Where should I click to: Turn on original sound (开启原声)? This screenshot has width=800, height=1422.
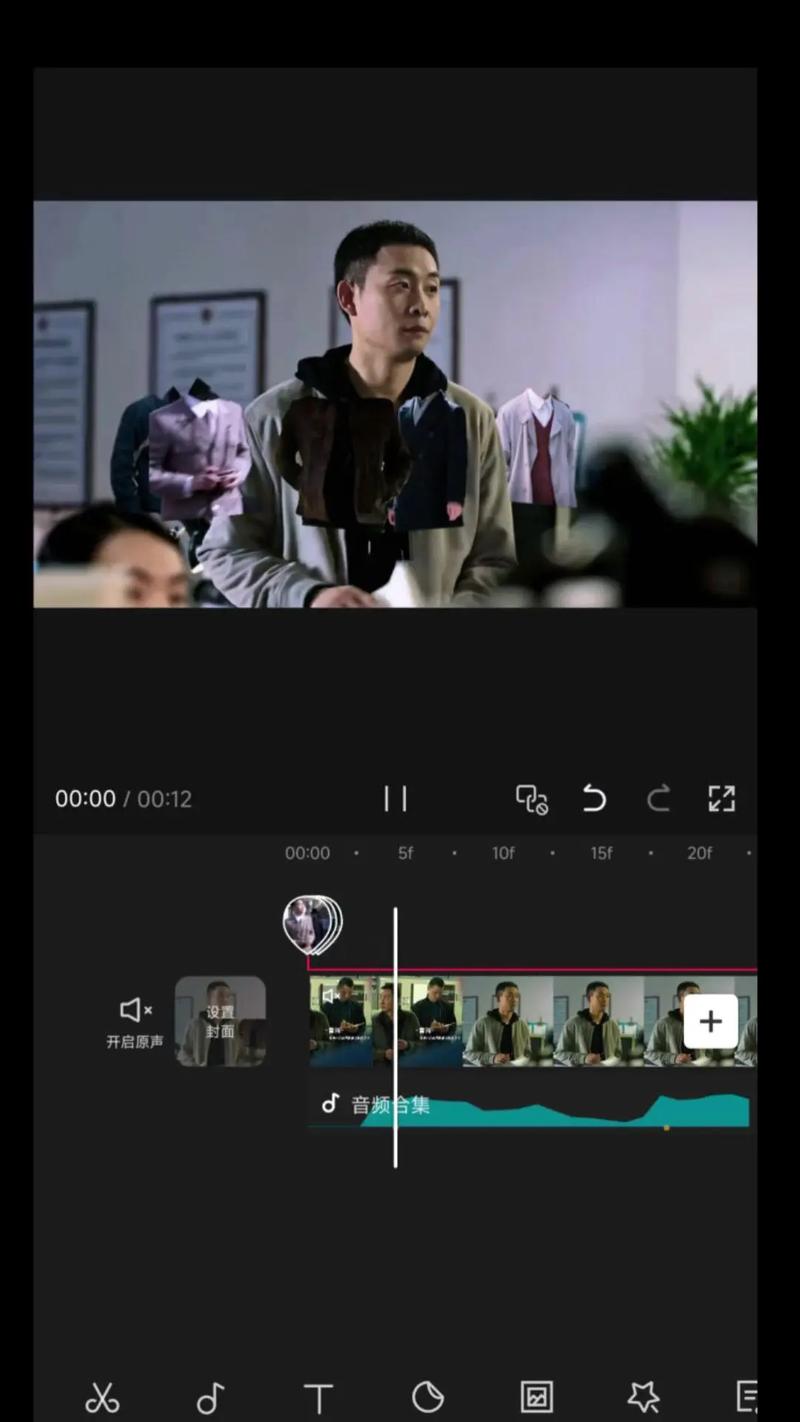(135, 1021)
